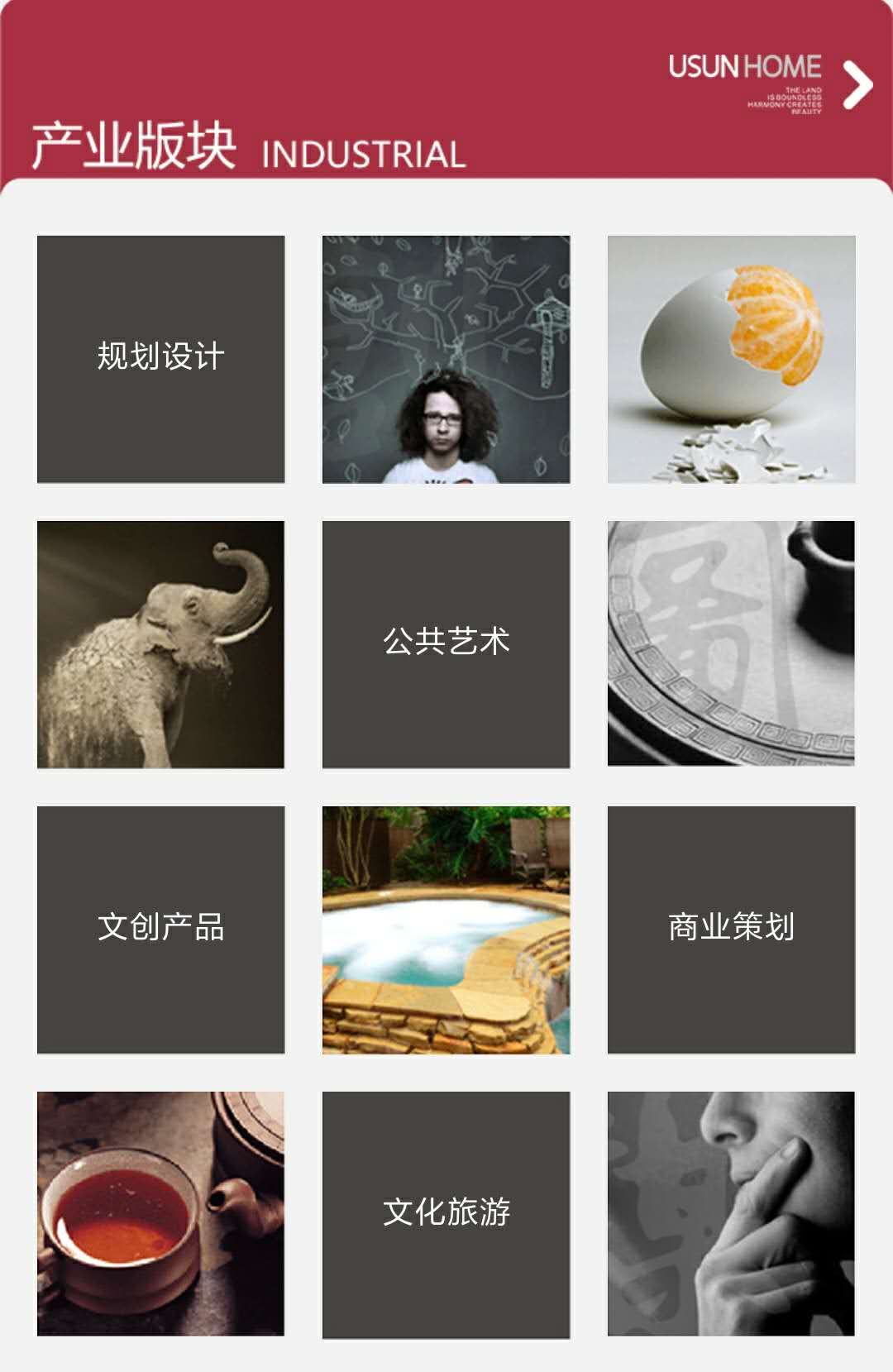Go to the 商业策划 tile
The height and width of the screenshot is (1372, 893).
coord(731,930)
